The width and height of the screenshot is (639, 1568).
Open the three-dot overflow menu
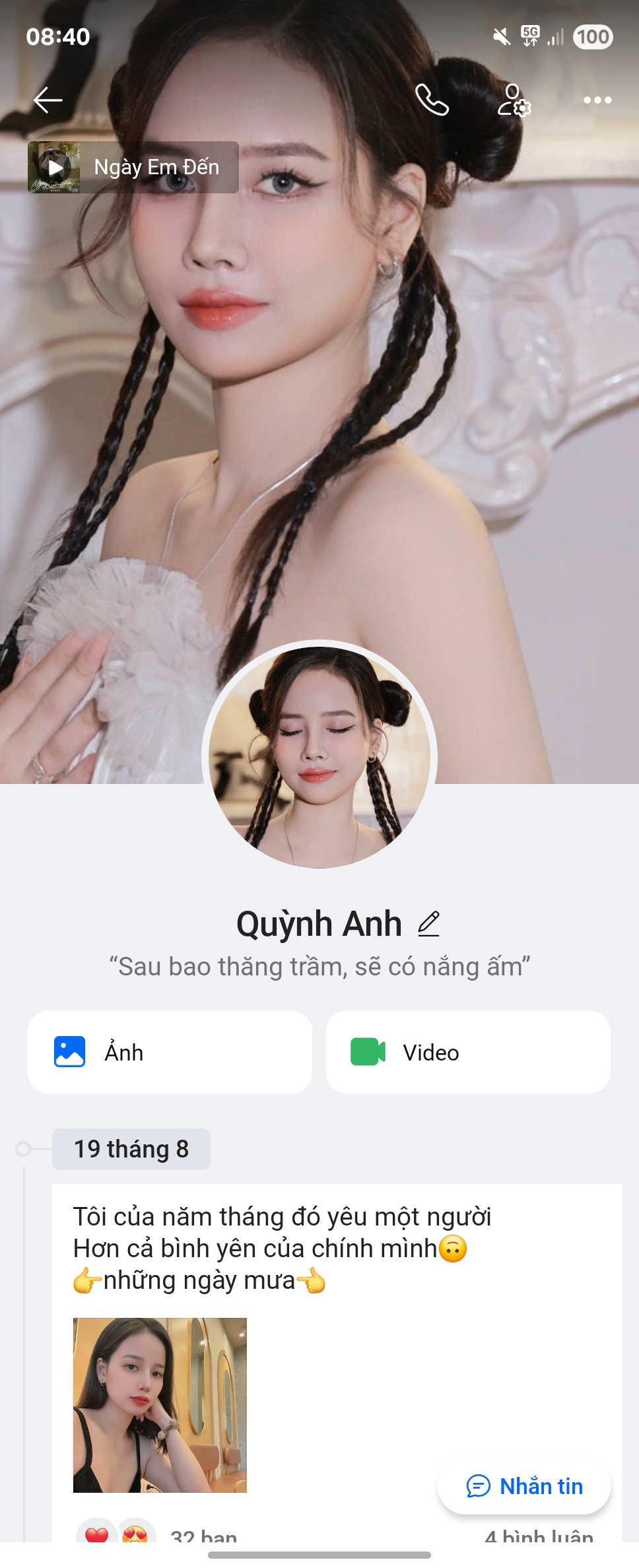click(597, 100)
